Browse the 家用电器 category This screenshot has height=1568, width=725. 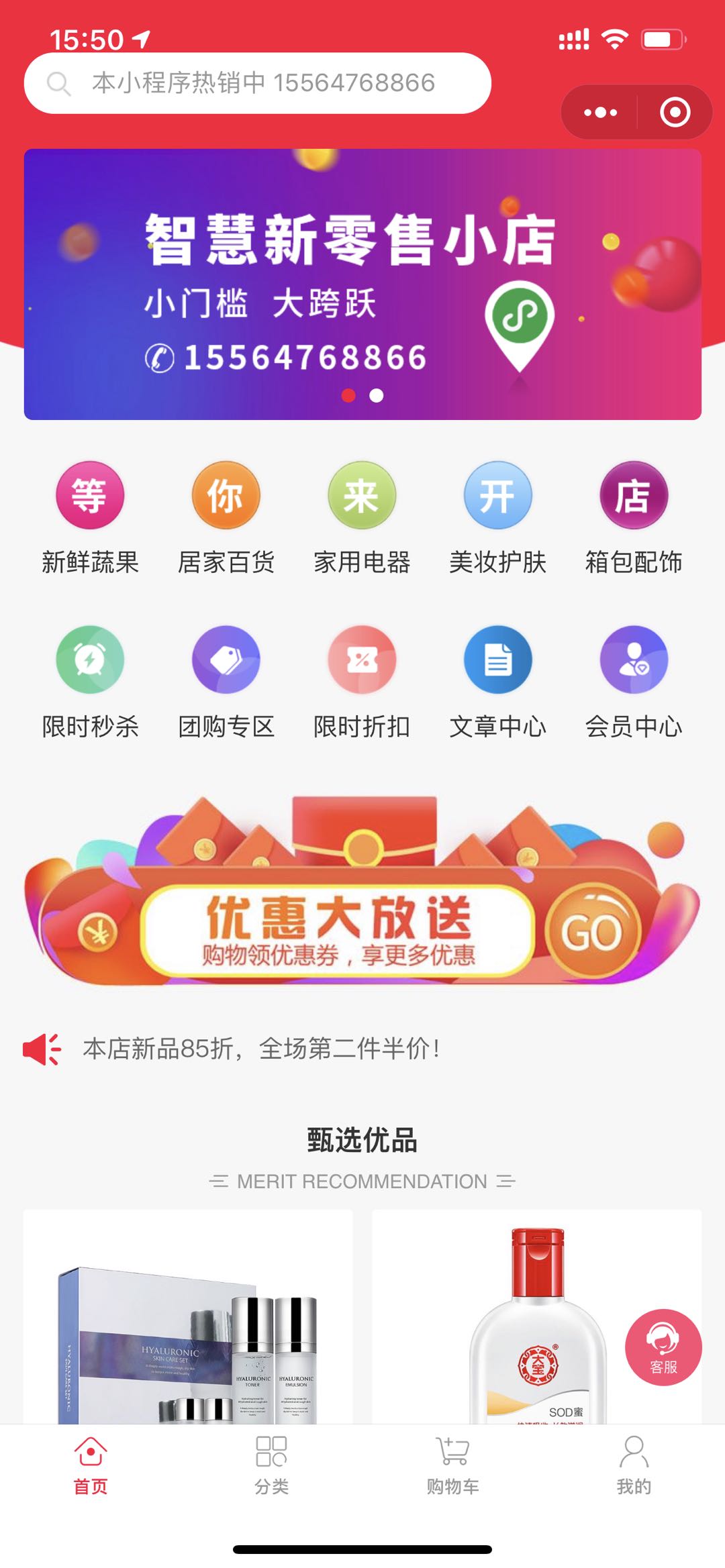(362, 518)
